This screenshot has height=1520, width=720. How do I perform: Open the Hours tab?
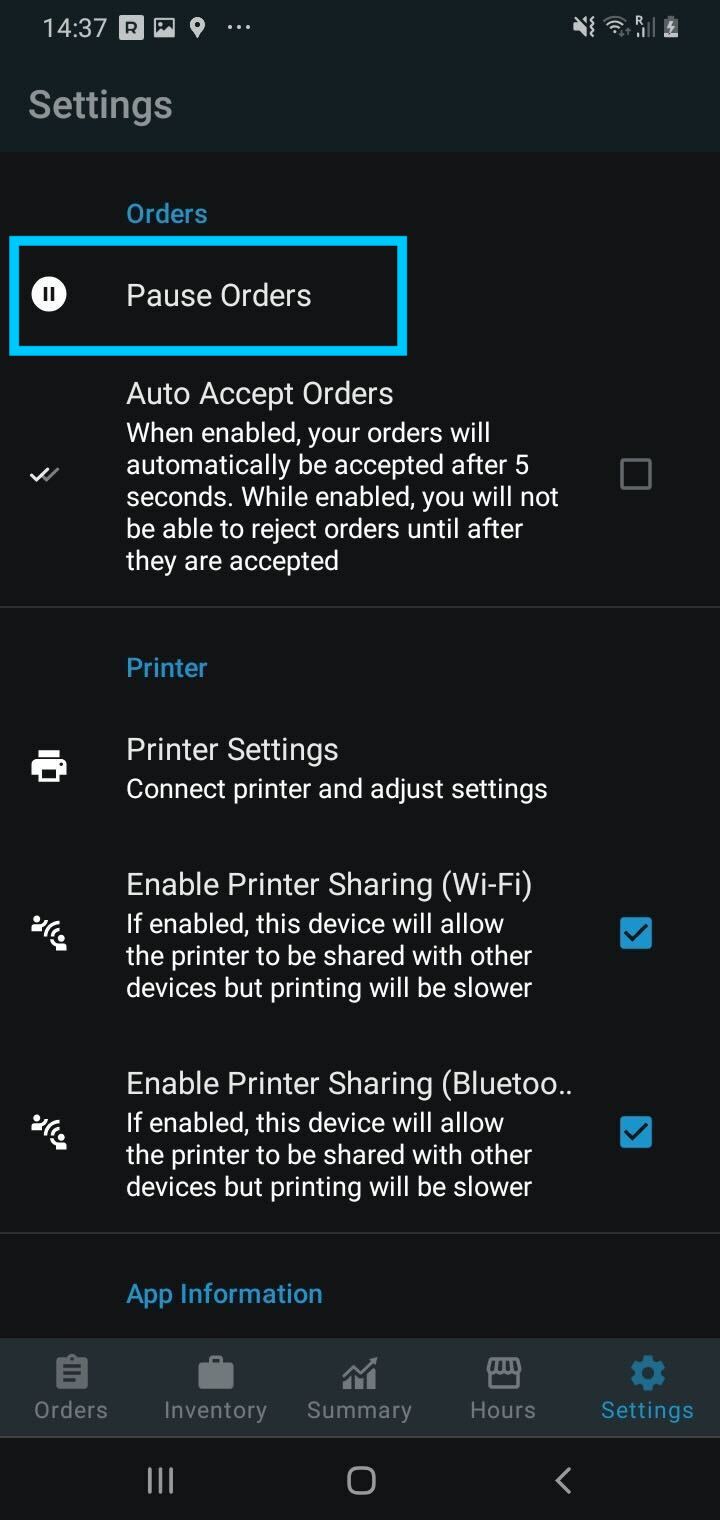pyautogui.click(x=502, y=1387)
